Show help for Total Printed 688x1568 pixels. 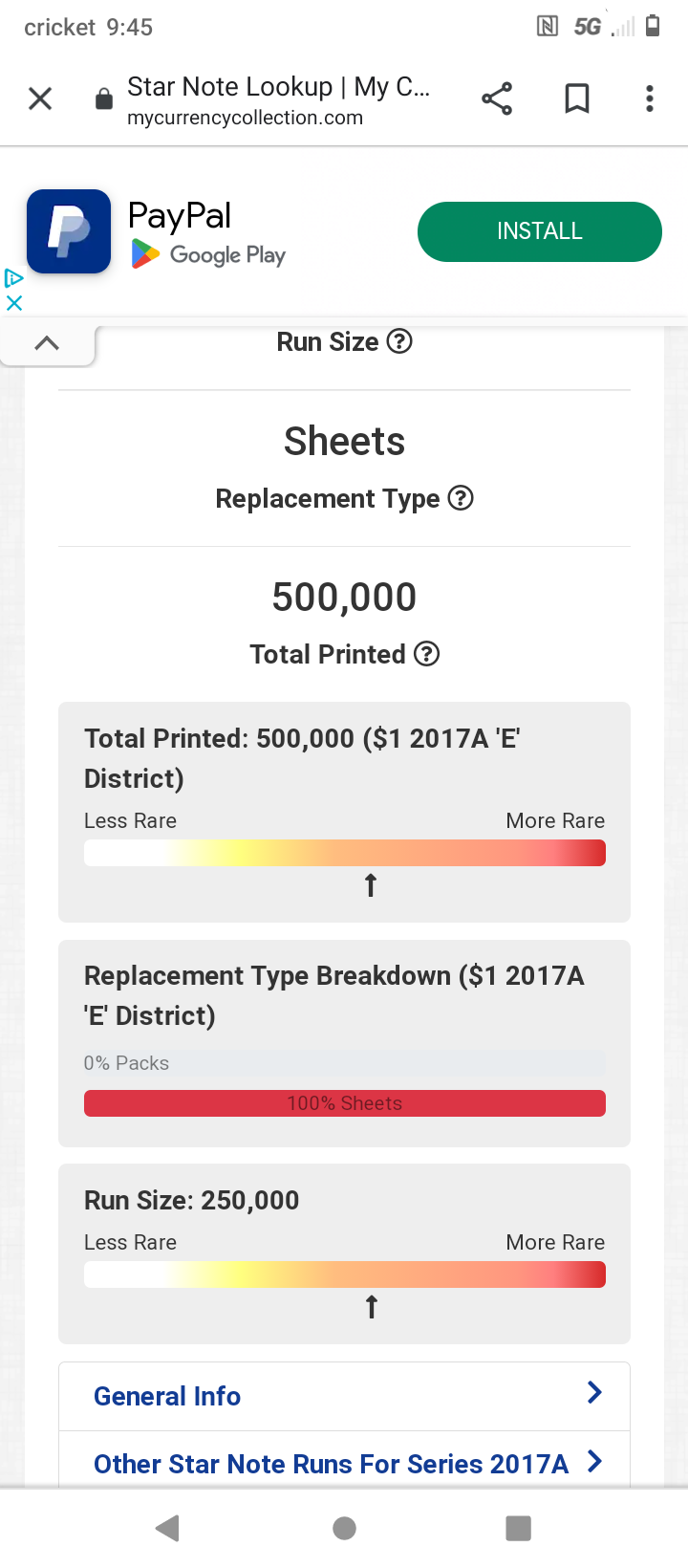426,654
